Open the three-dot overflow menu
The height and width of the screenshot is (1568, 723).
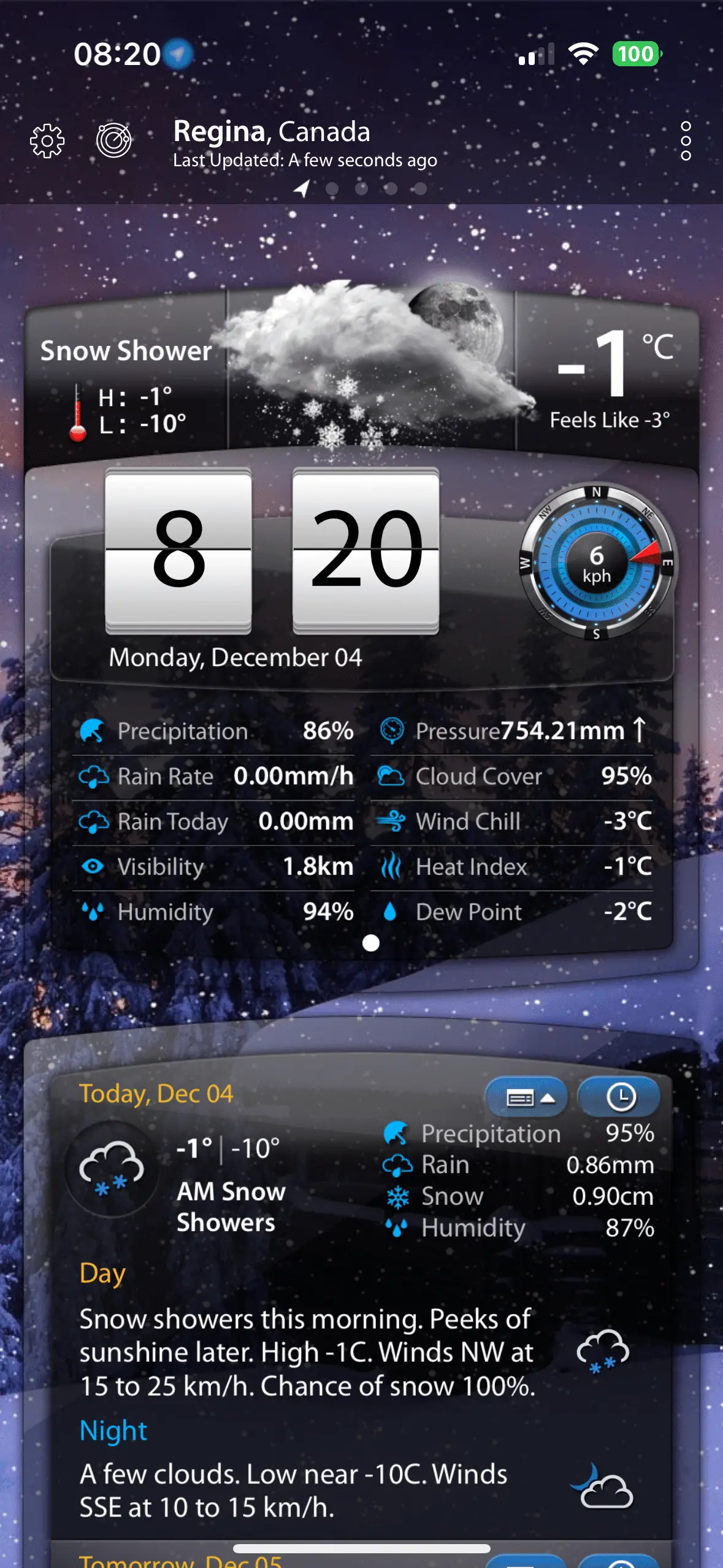686,141
